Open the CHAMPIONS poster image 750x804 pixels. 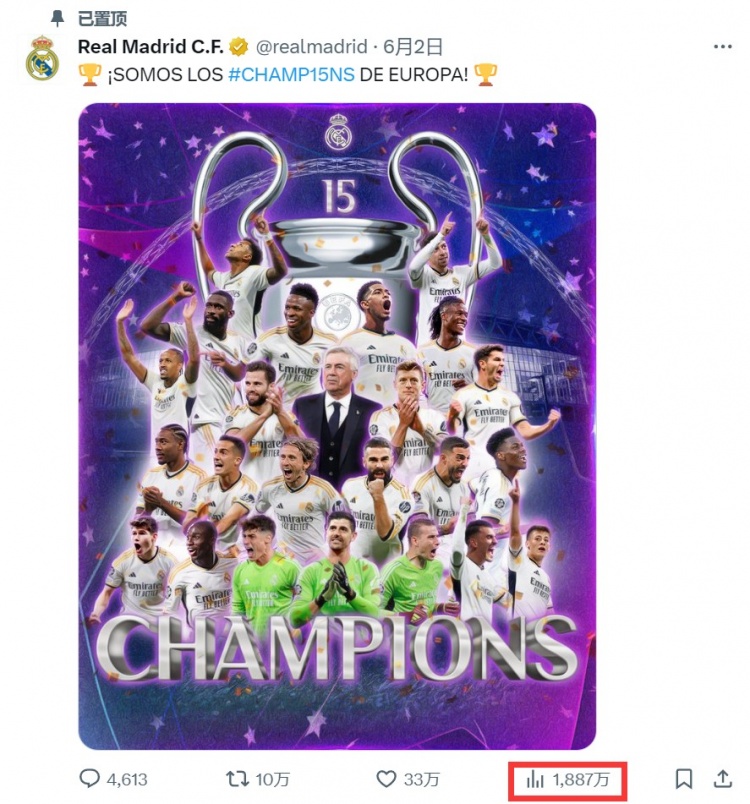click(x=337, y=426)
